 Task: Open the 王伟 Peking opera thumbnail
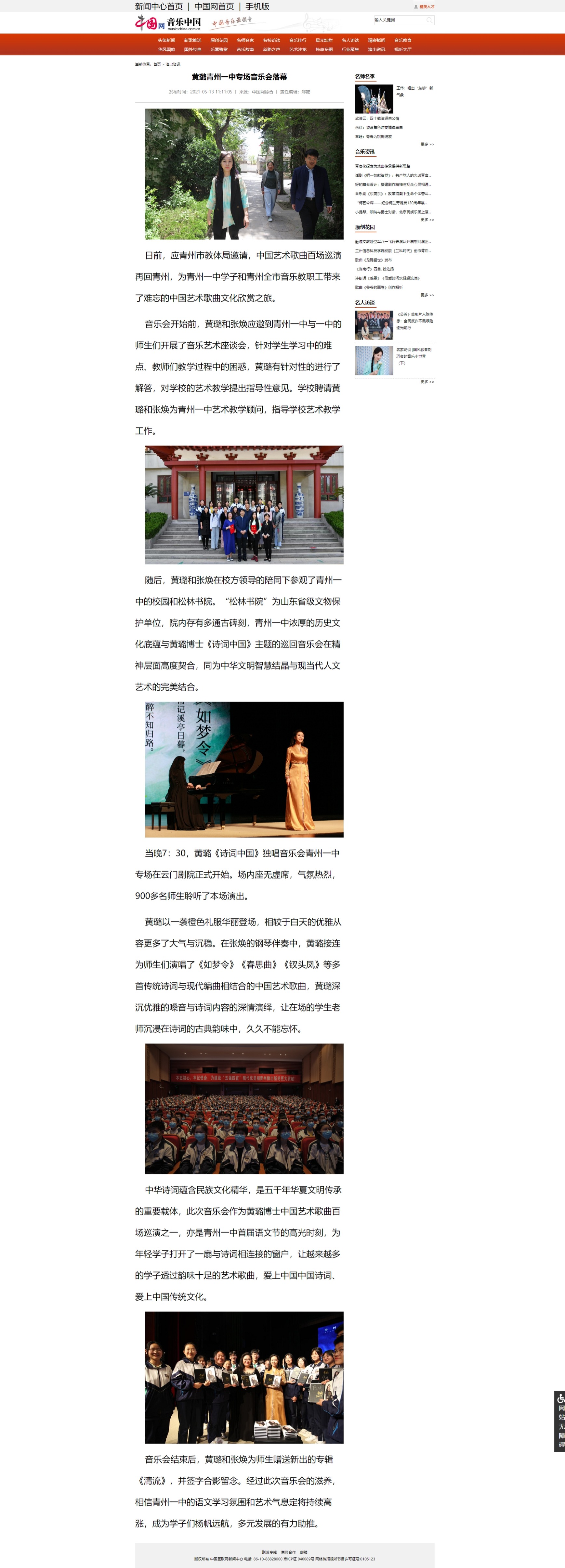(374, 99)
